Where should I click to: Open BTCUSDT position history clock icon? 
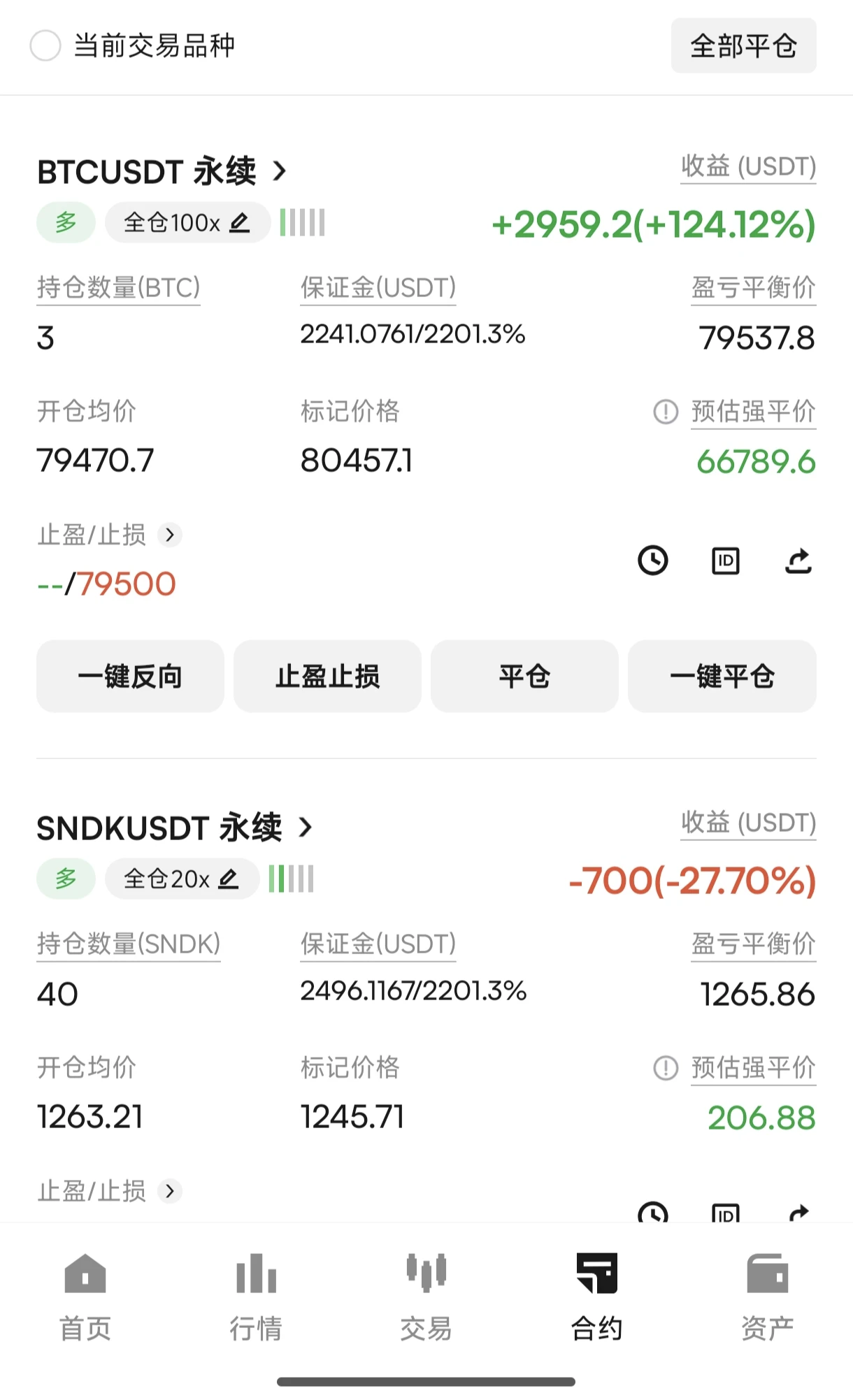(653, 561)
